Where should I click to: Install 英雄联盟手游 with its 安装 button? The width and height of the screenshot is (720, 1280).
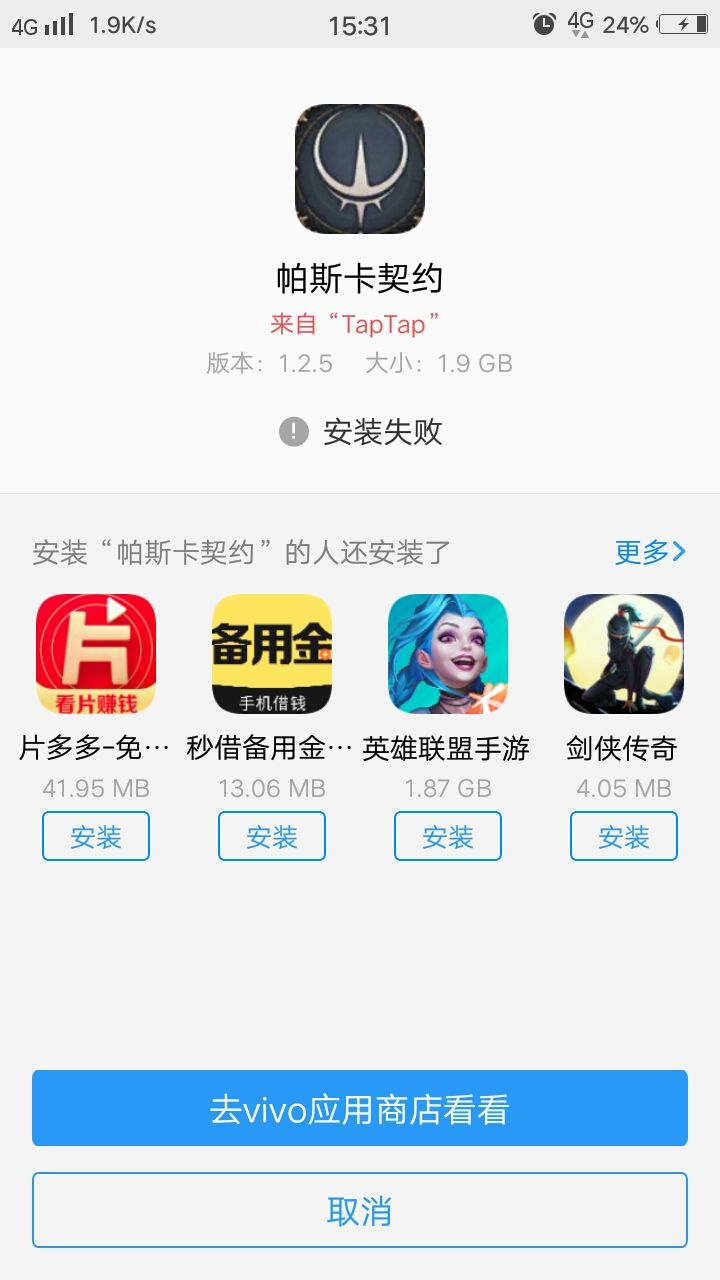(448, 836)
